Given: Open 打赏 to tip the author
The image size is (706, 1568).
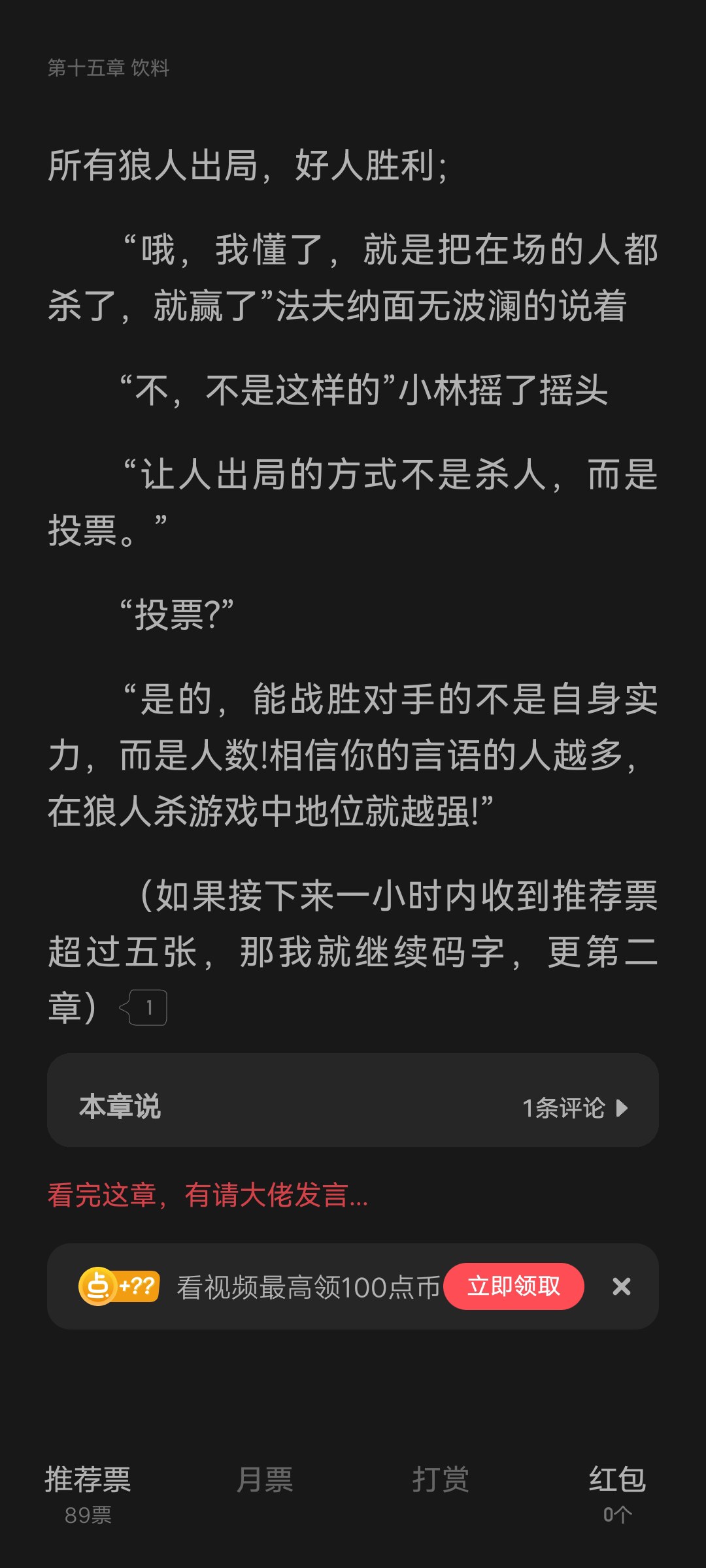Looking at the screenshot, I should coord(441,1480).
